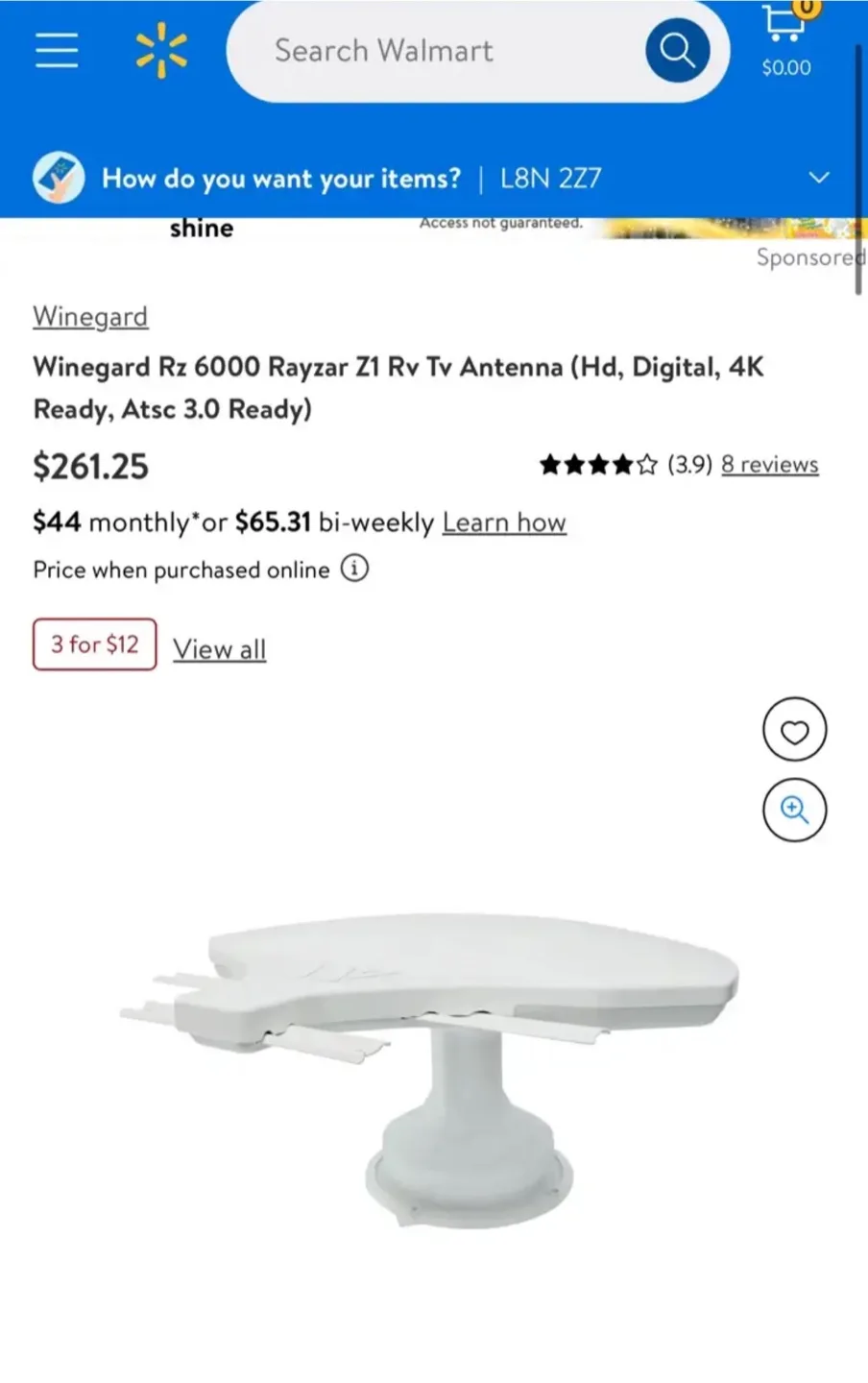Open the hamburger navigation menu

point(56,50)
